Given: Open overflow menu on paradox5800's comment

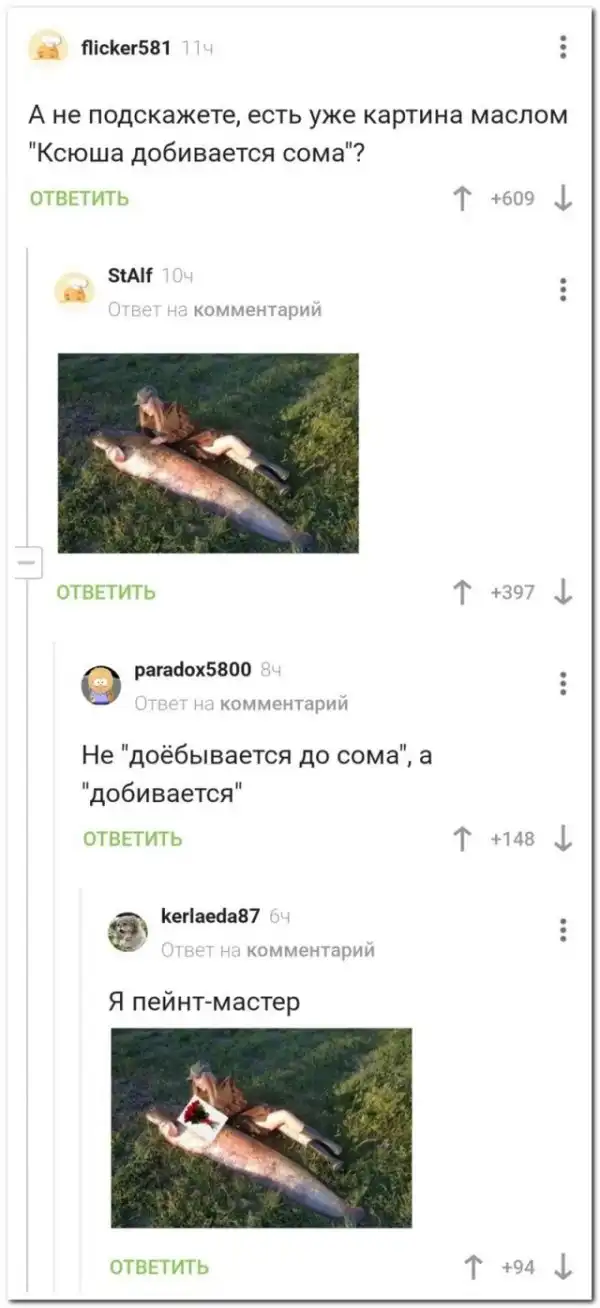Looking at the screenshot, I should point(563,683).
